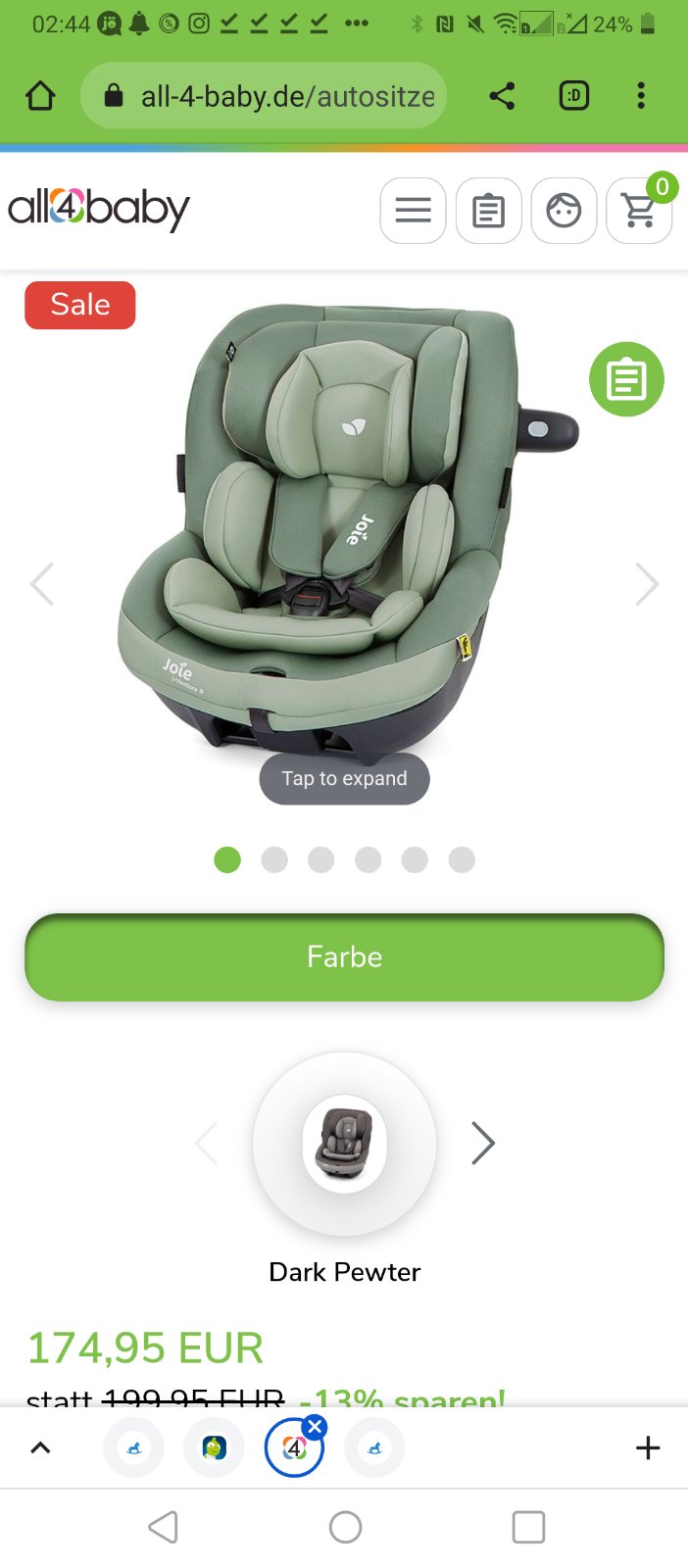
Task: Open the account face icon
Action: pos(564,210)
